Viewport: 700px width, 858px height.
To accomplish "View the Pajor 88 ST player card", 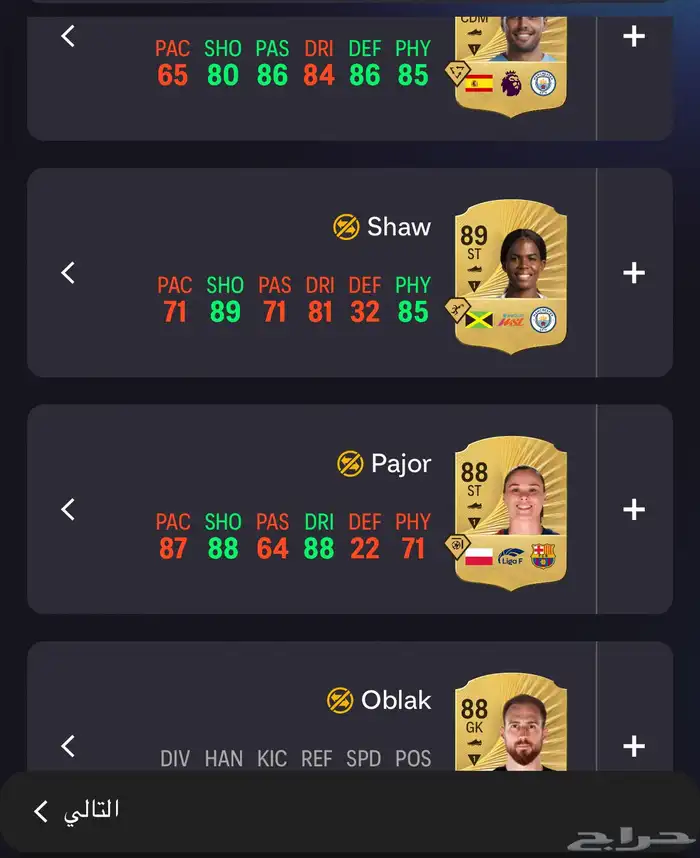I will (x=511, y=513).
